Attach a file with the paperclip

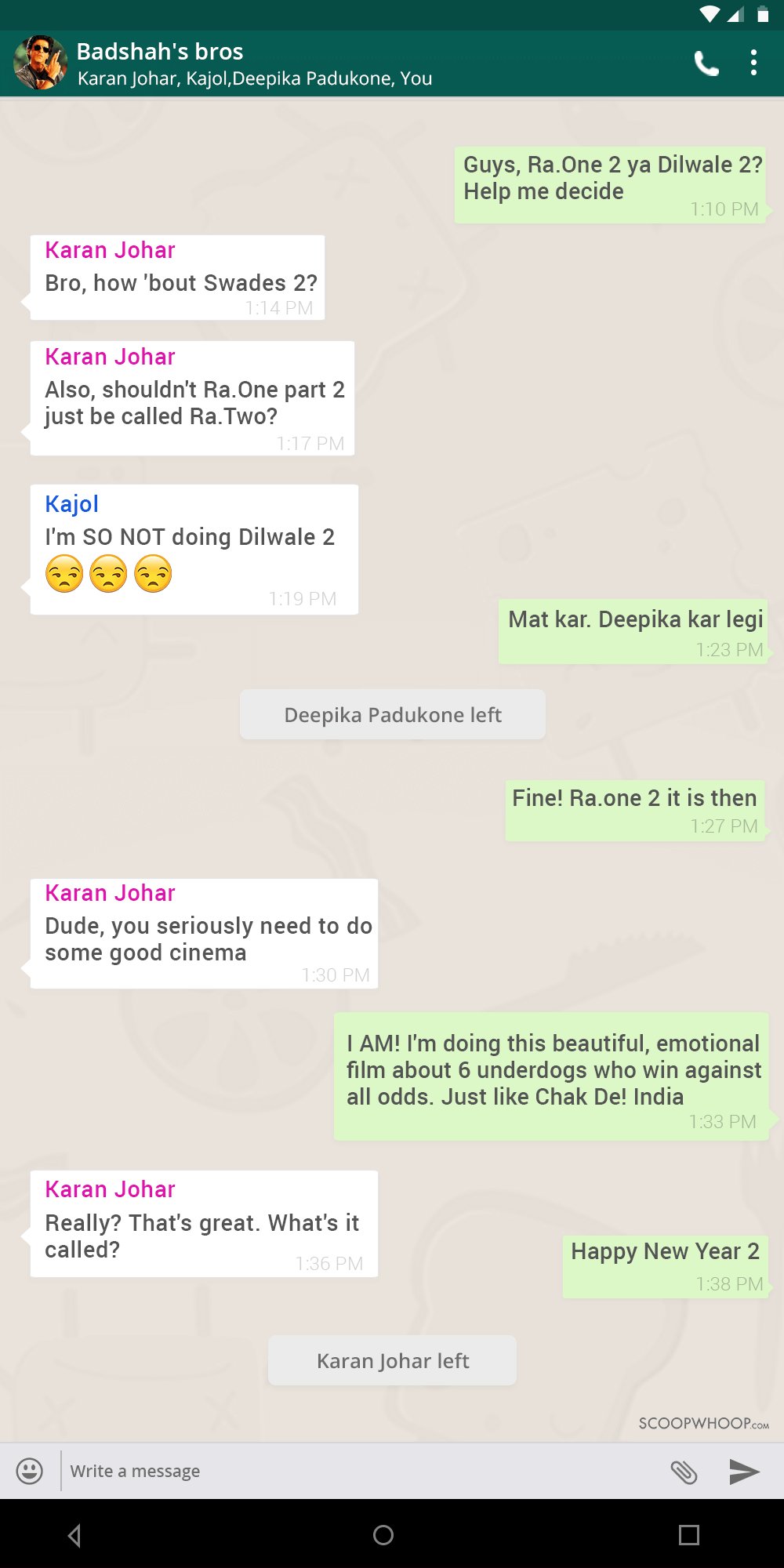pos(684,1472)
